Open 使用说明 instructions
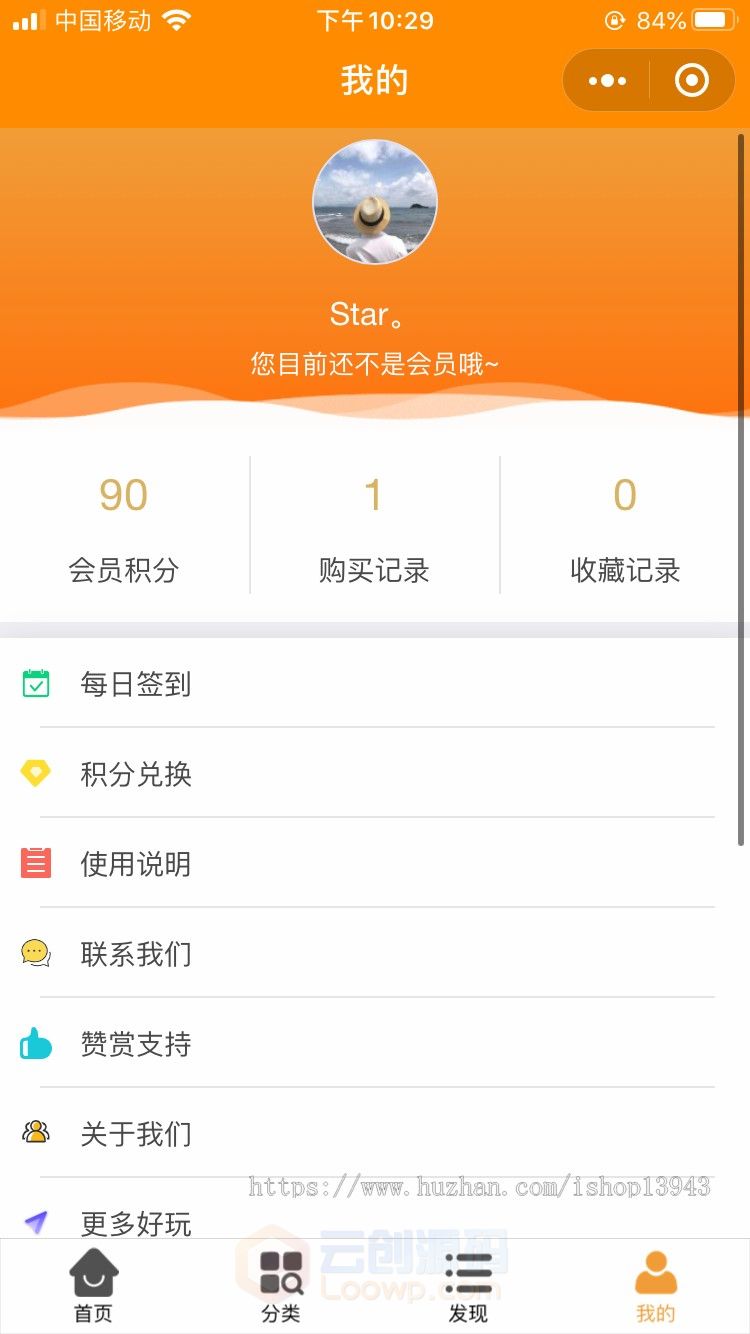The height and width of the screenshot is (1334, 750). 375,864
